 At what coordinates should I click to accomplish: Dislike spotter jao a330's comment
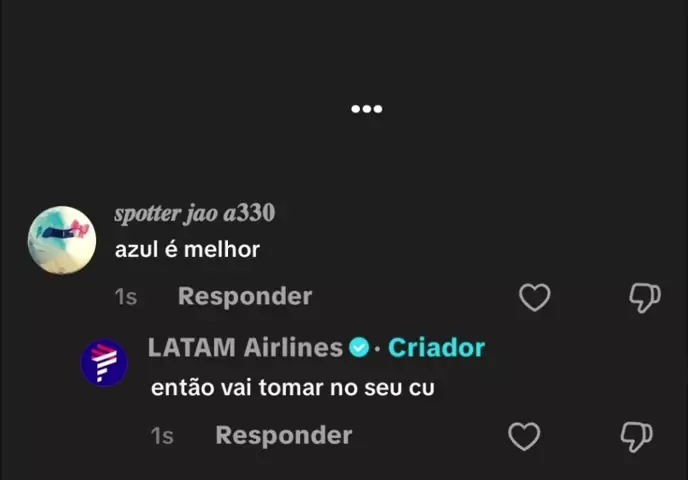coord(645,296)
